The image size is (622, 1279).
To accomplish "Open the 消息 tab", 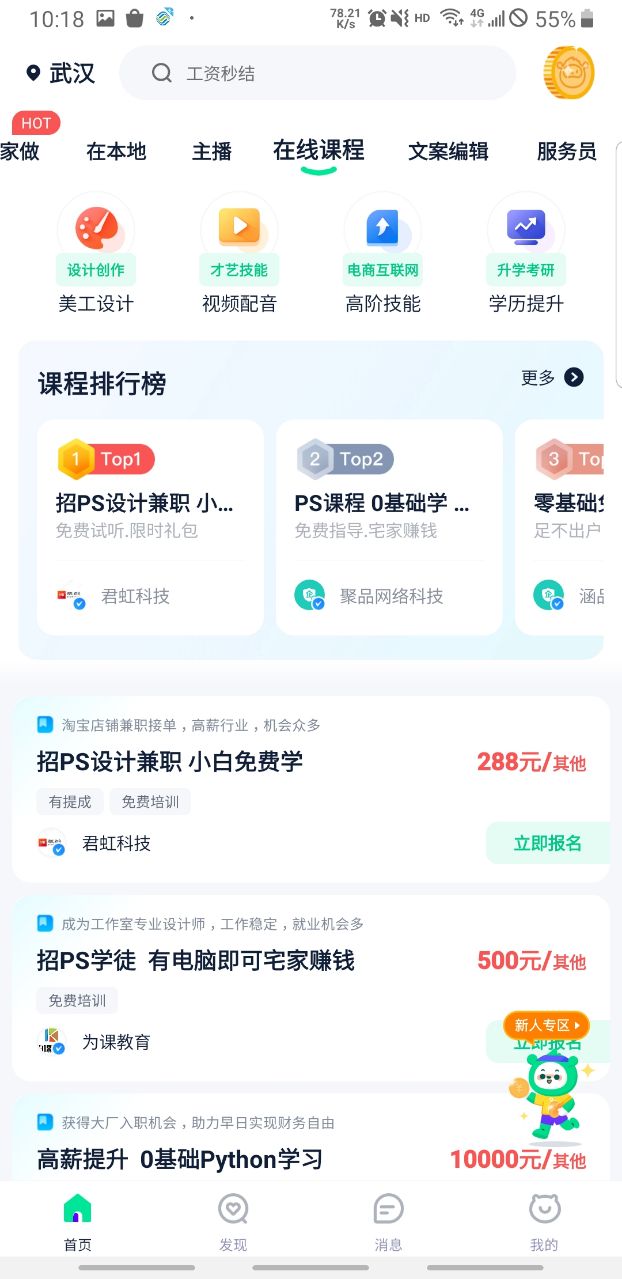I will (388, 1222).
